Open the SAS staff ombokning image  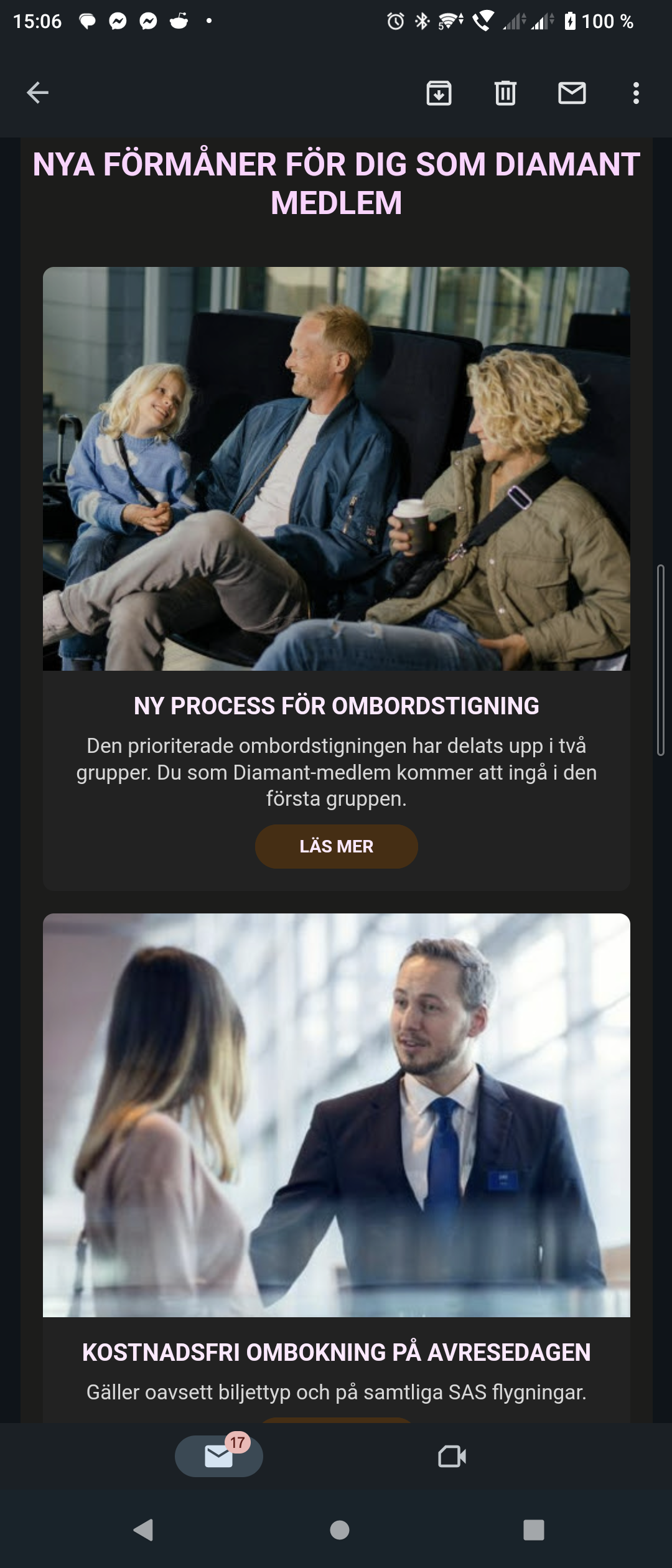336,1114
